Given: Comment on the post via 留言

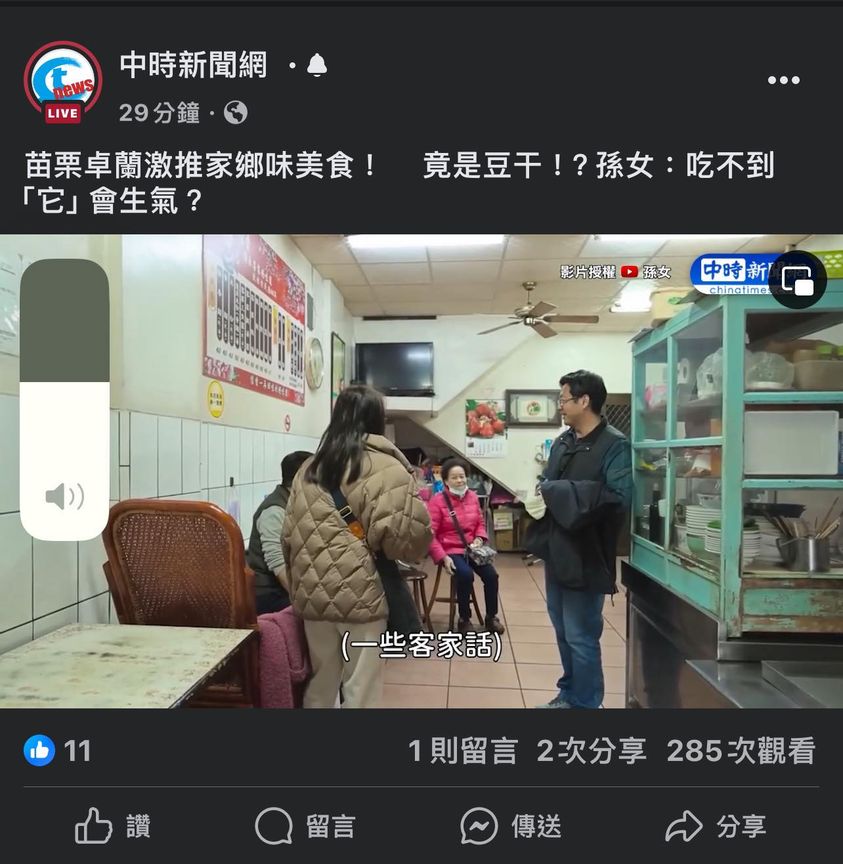Looking at the screenshot, I should click(x=305, y=826).
